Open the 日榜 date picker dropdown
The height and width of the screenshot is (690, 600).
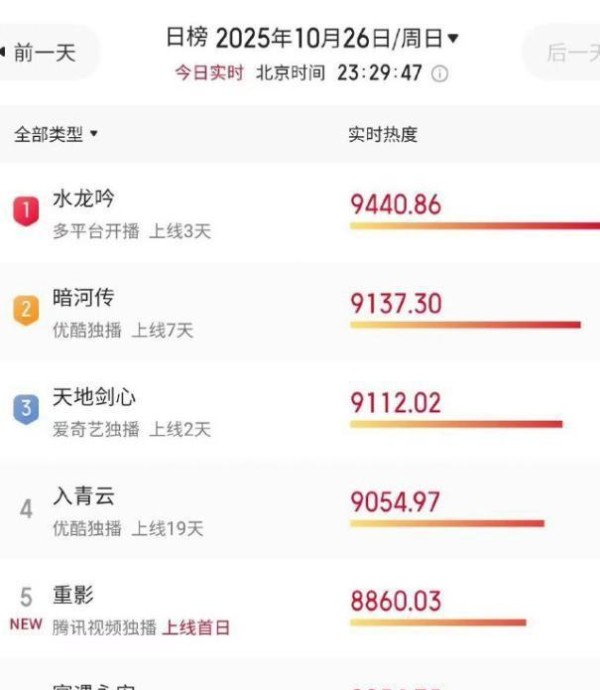[x=312, y=39]
